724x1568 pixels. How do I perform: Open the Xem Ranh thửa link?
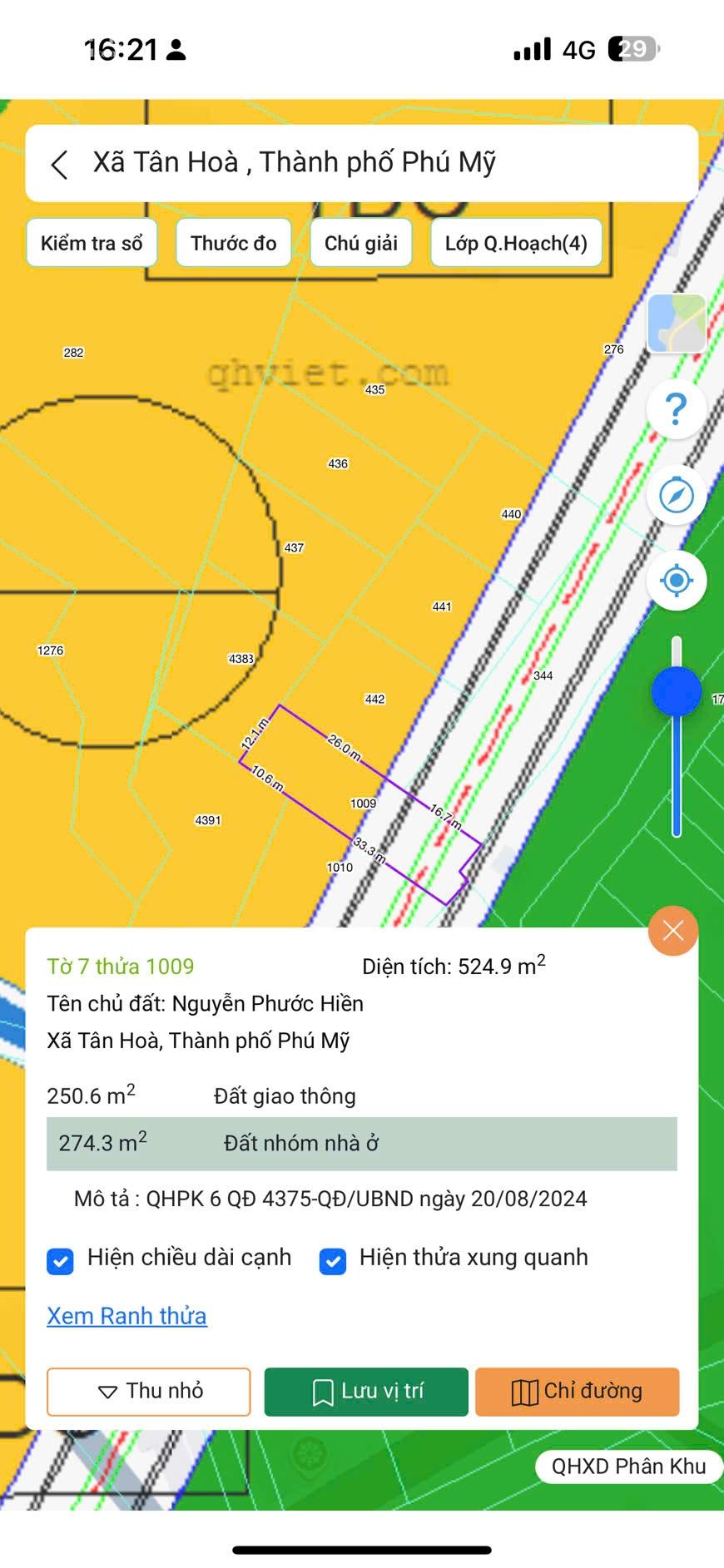click(x=126, y=1316)
